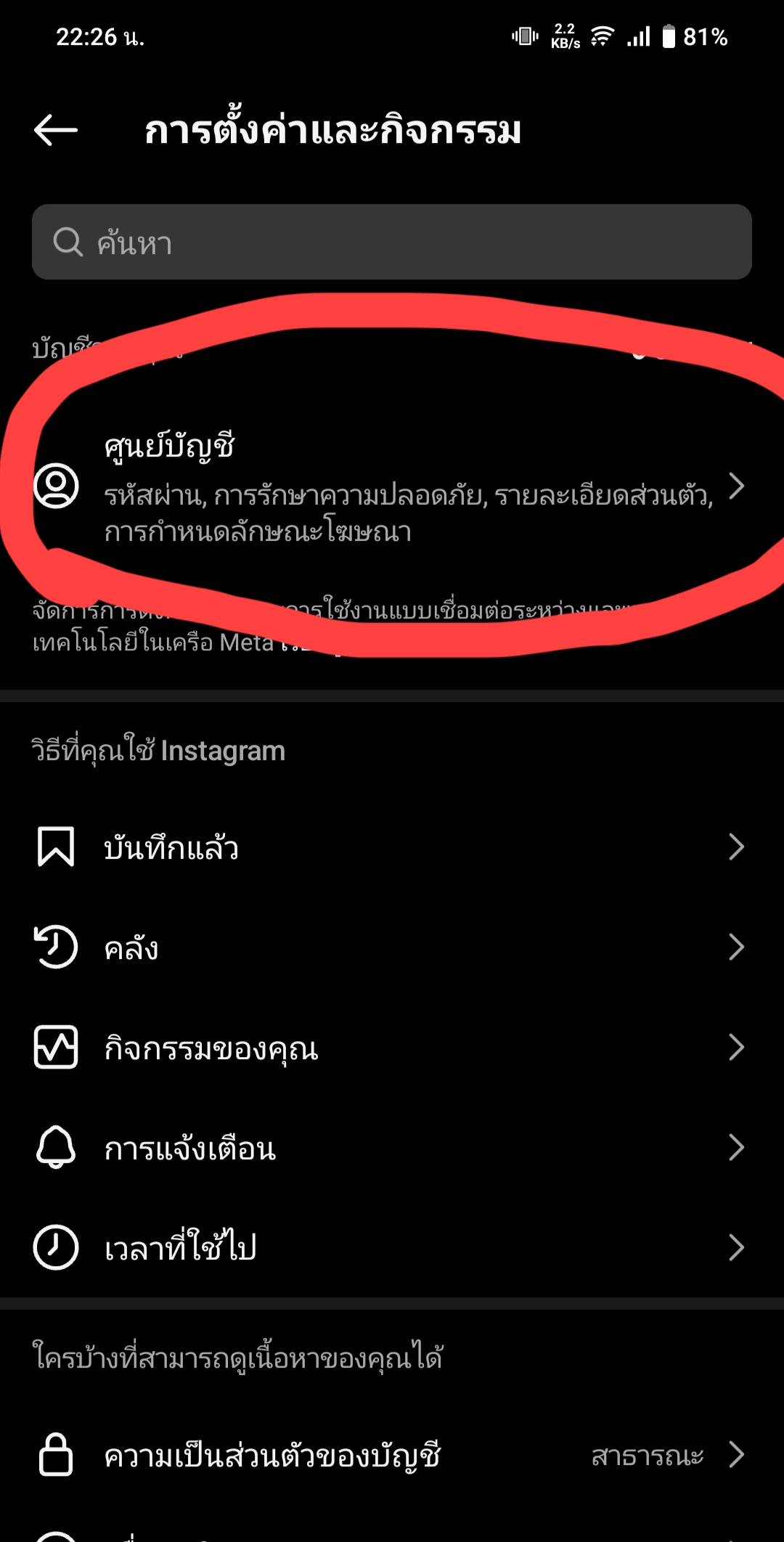
Task: Open ศูนย์บัญชี account center
Action: point(392,486)
